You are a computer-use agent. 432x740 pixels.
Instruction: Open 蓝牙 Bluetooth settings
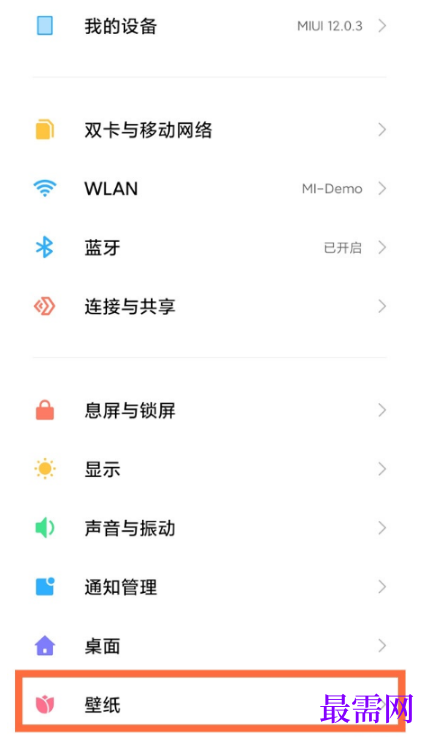[210, 247]
